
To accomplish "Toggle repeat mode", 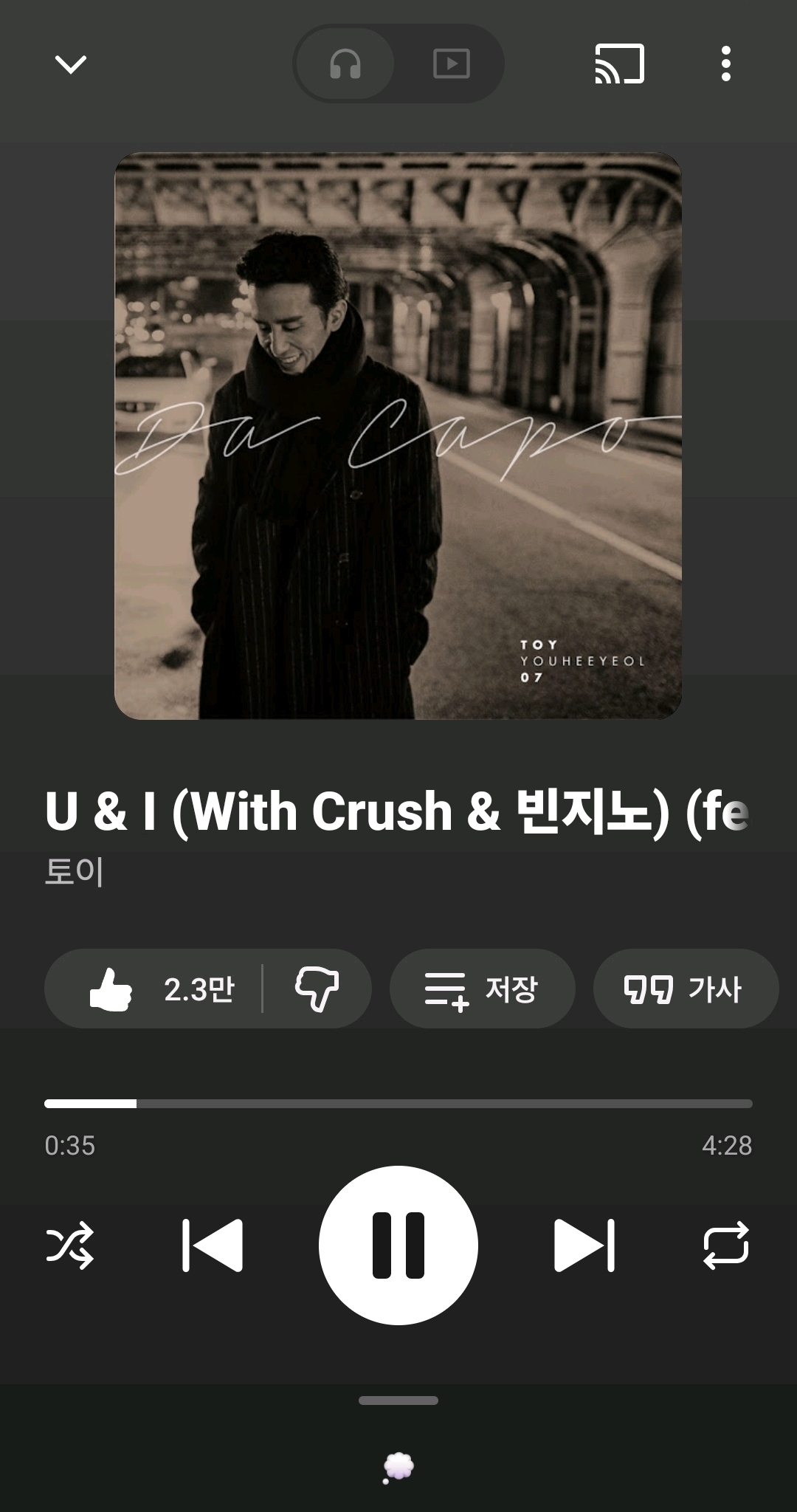I will [x=726, y=1245].
